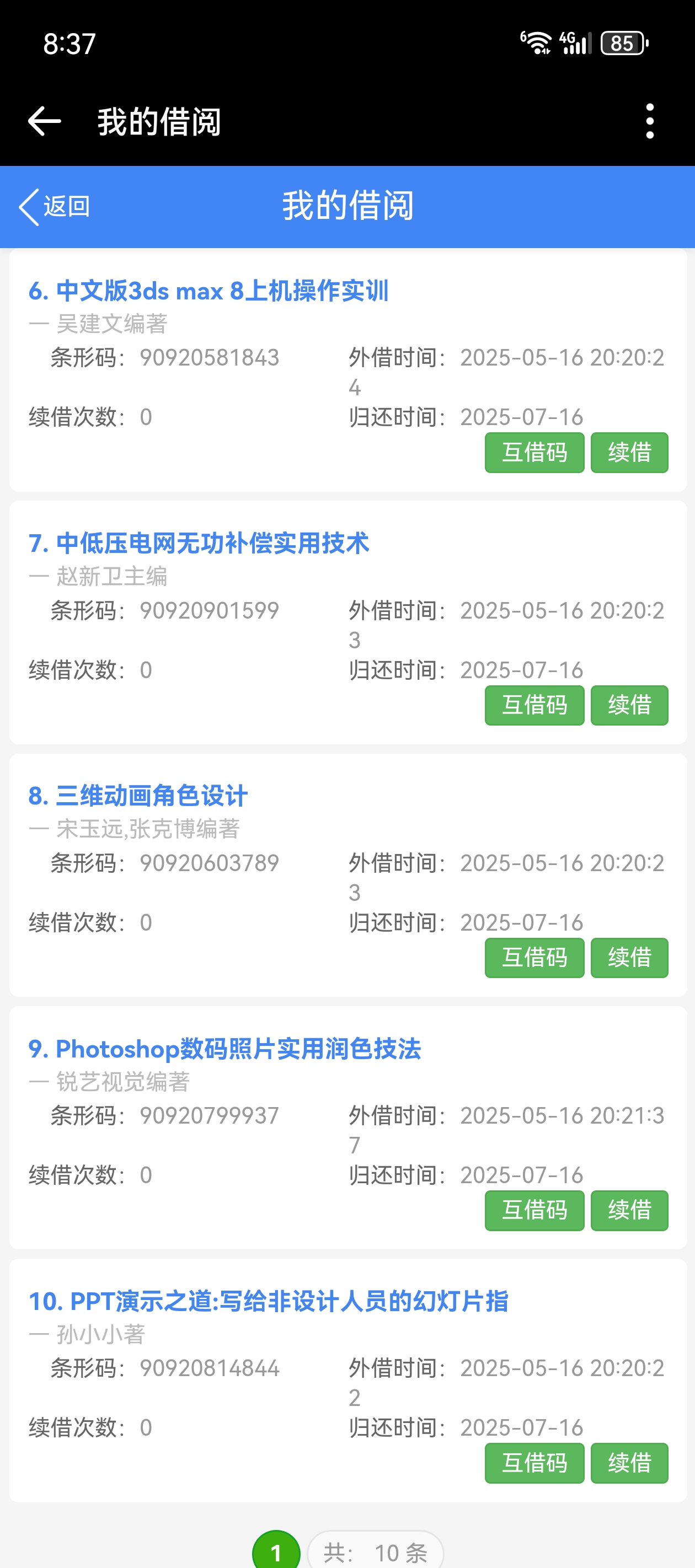Open book 9 Photoshop数码照片实用润色技法
This screenshot has height=1568, width=695.
pyautogui.click(x=224, y=1048)
